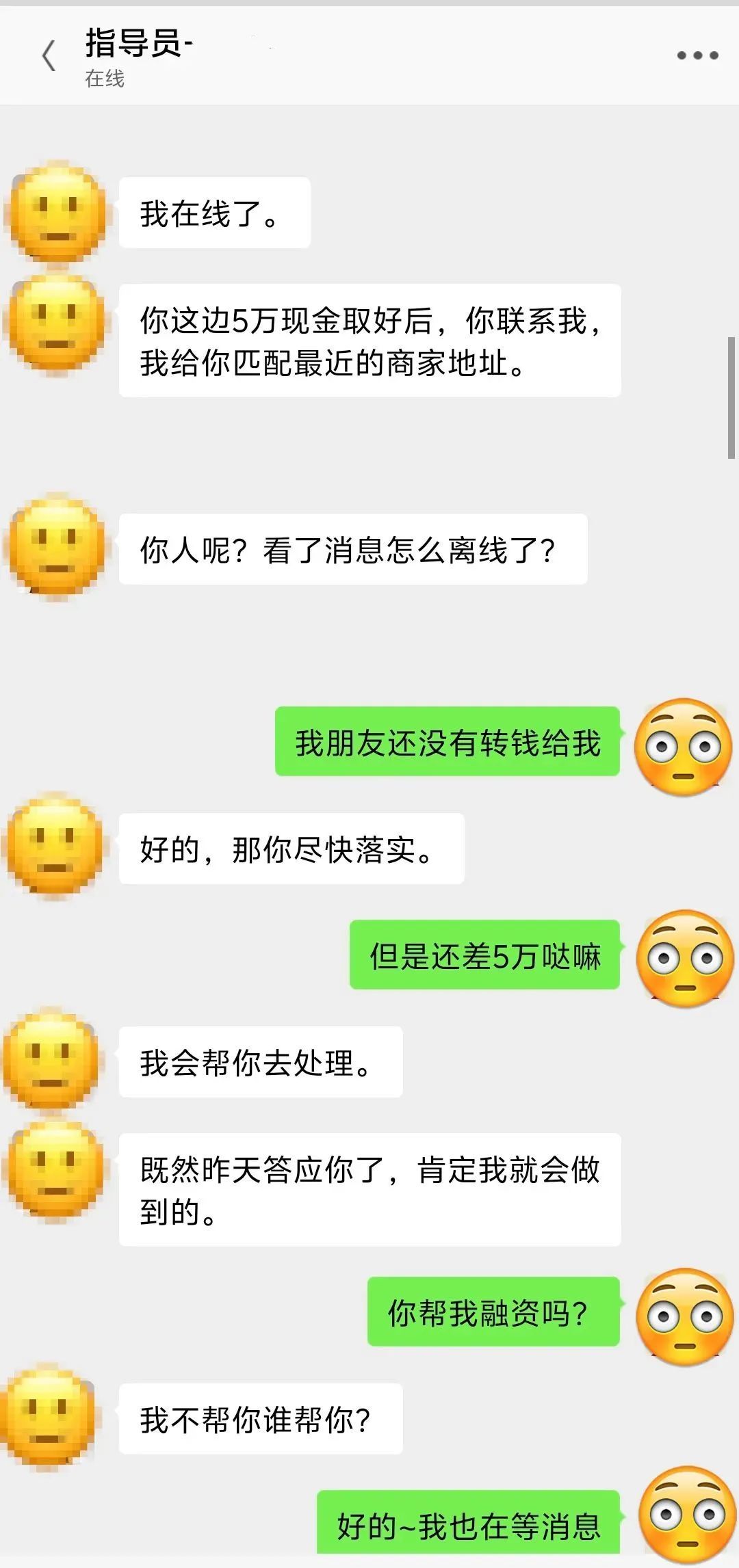Click the avatar beside 你人呢 message
The width and height of the screenshot is (739, 1568).
click(55, 547)
